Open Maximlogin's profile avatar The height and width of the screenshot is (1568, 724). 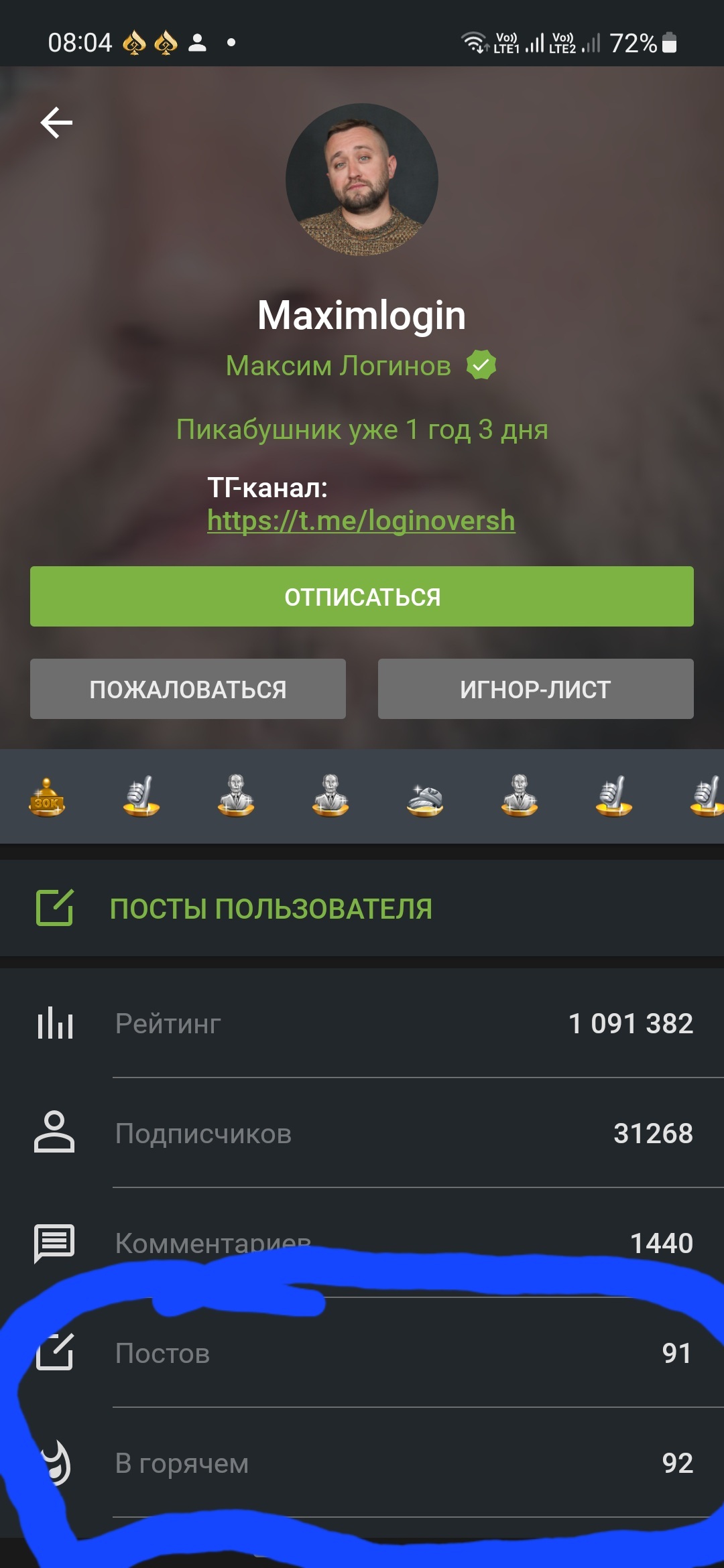click(362, 180)
